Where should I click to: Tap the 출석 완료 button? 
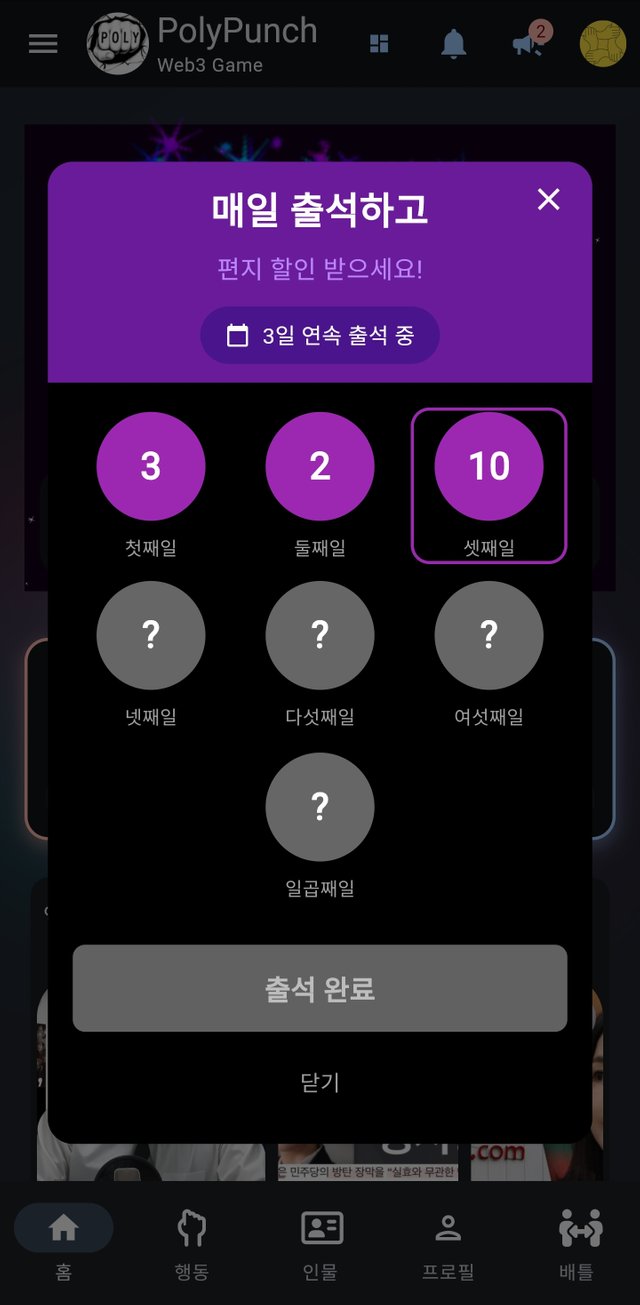(320, 988)
